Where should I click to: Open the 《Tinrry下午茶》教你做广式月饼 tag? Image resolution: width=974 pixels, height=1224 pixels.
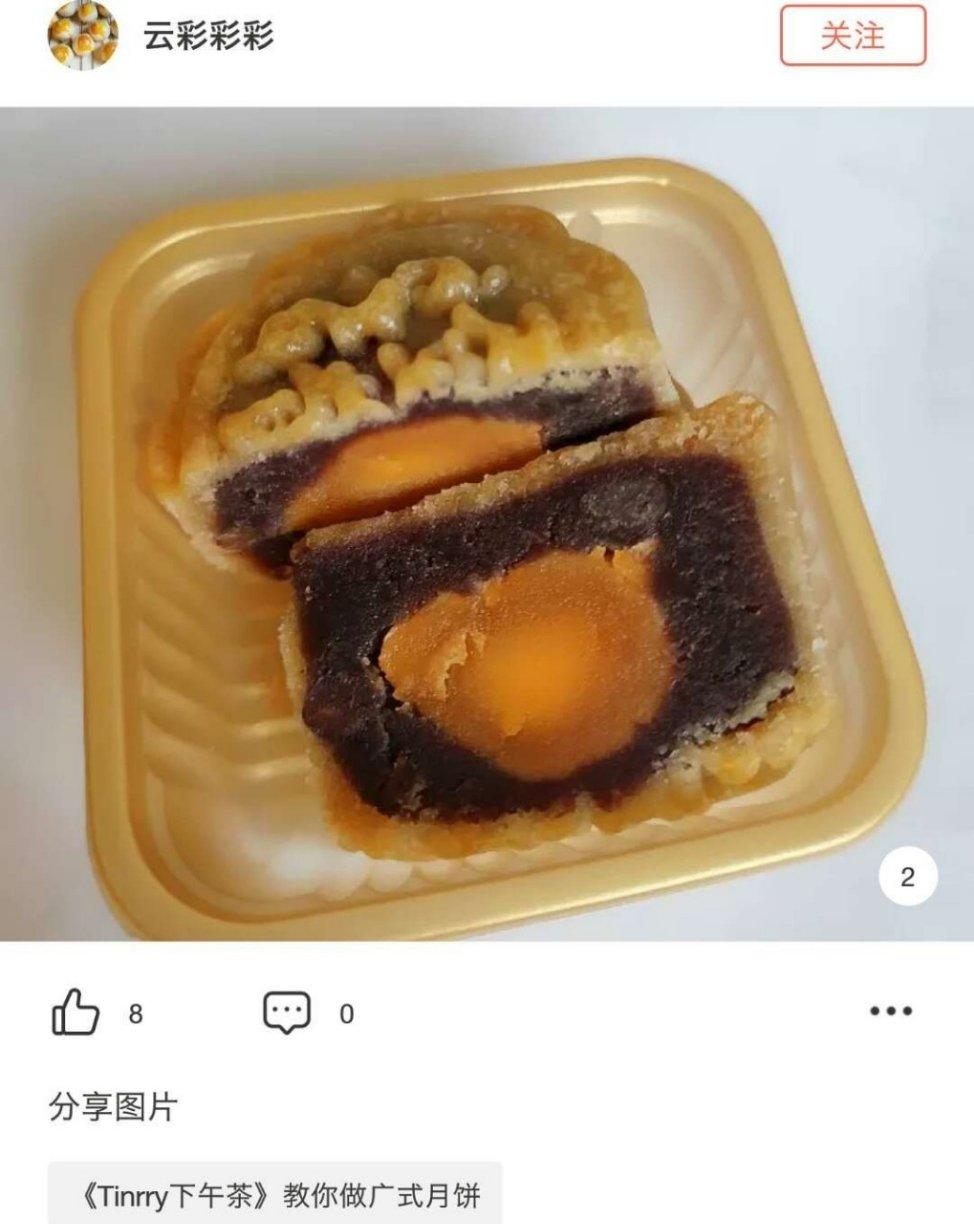coord(275,1195)
